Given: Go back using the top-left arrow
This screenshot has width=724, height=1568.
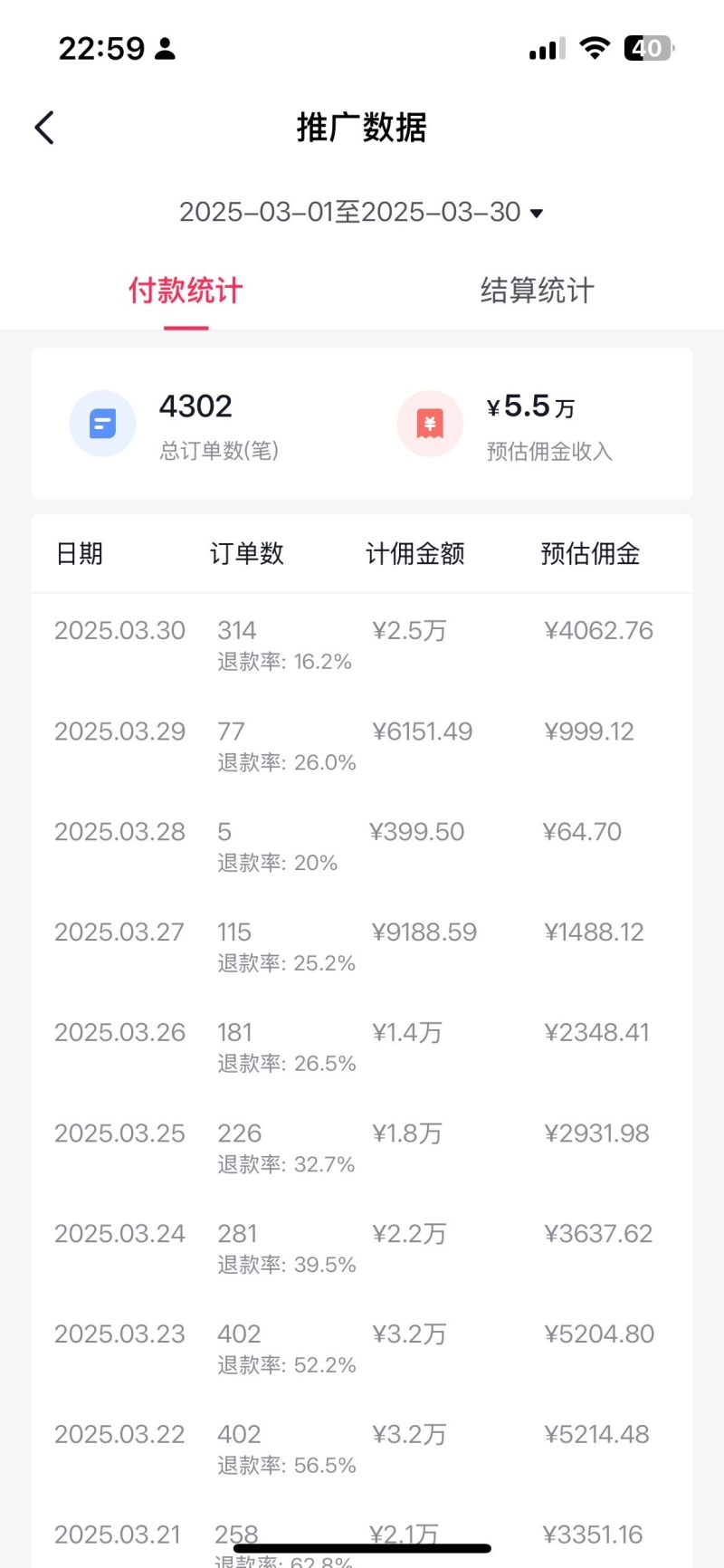Looking at the screenshot, I should pyautogui.click(x=44, y=128).
